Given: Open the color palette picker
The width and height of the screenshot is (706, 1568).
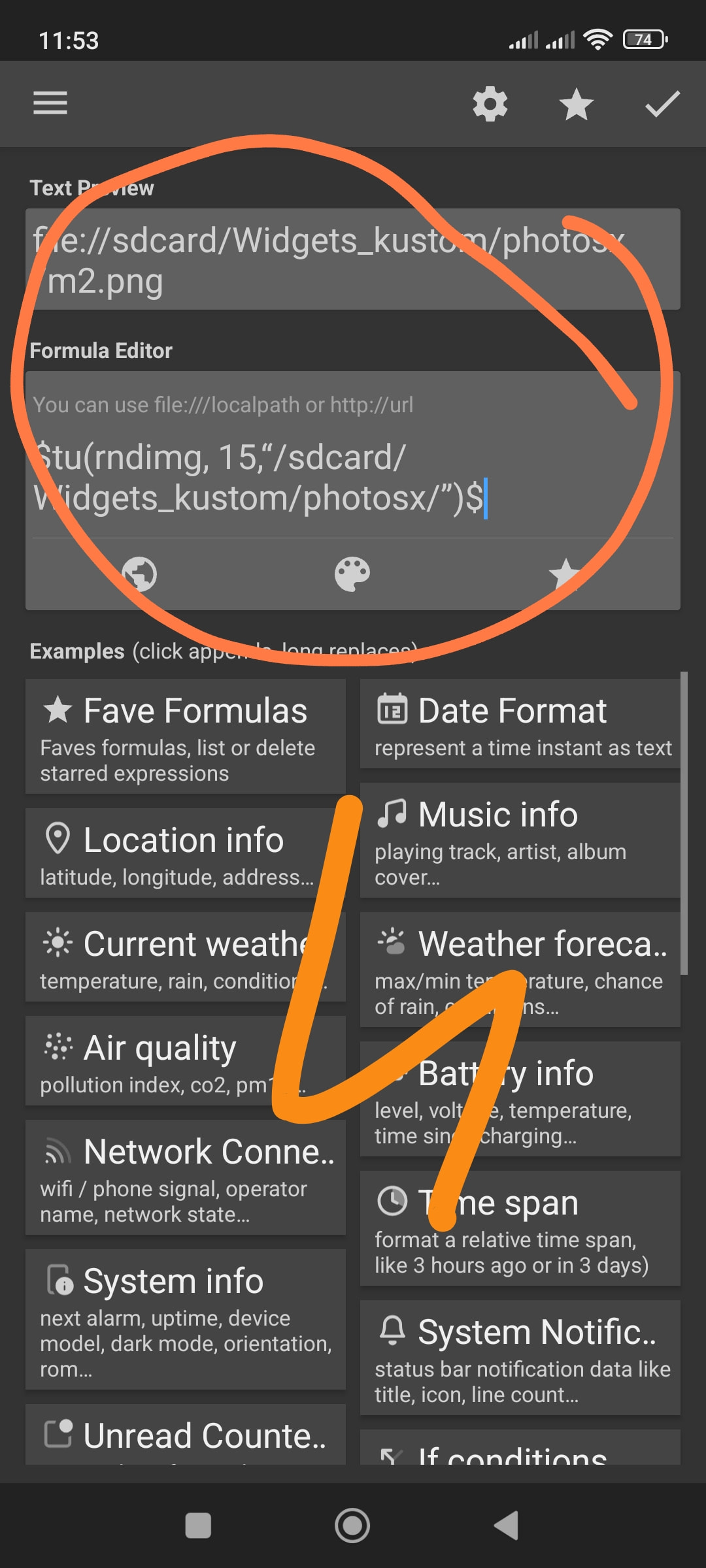Looking at the screenshot, I should coord(352,574).
